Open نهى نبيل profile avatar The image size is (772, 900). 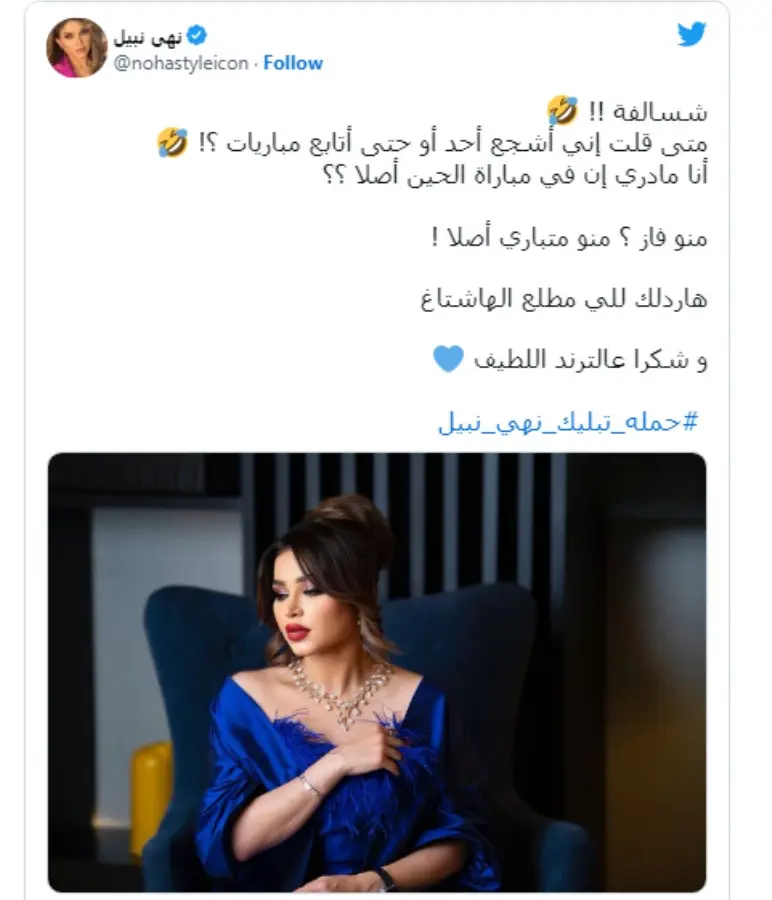76,47
